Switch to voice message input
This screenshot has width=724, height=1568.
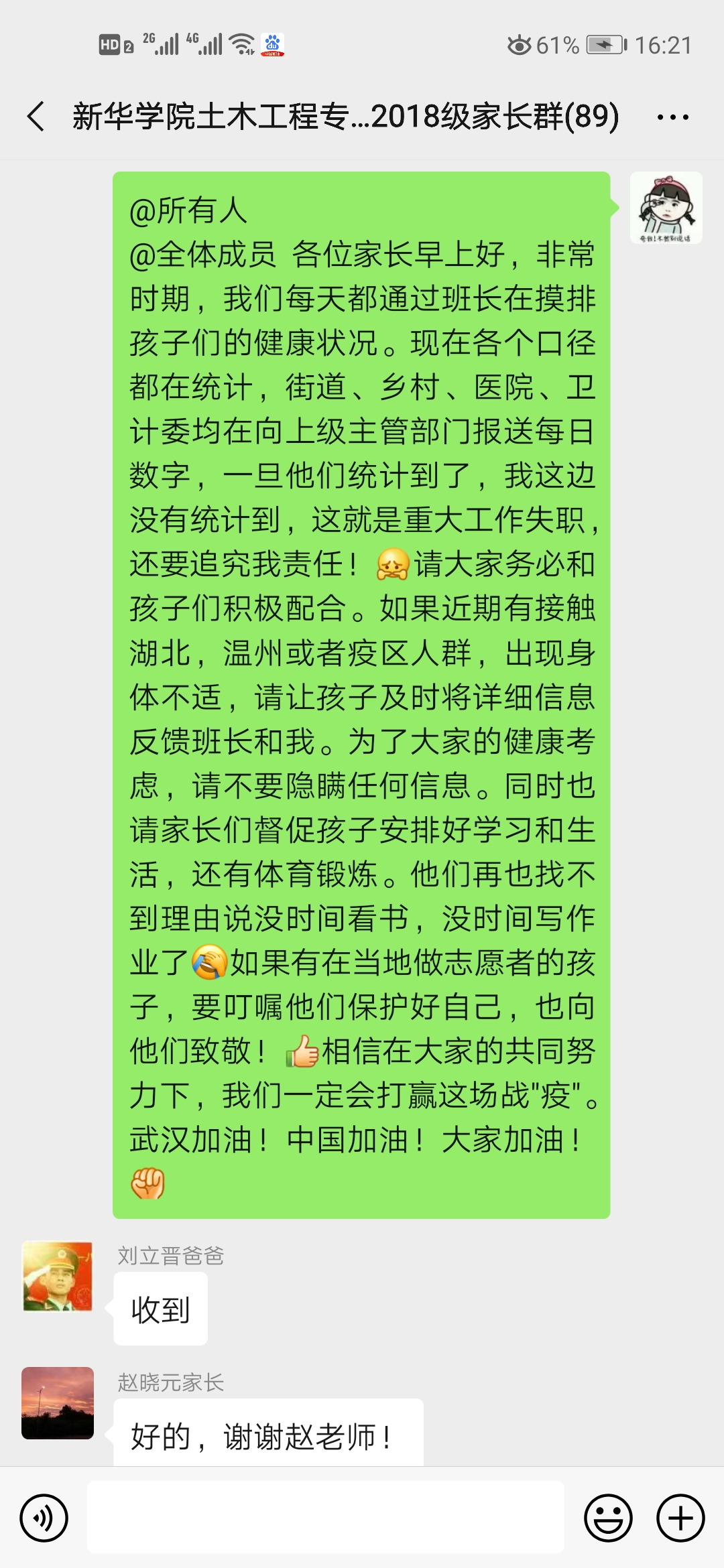click(x=44, y=1518)
